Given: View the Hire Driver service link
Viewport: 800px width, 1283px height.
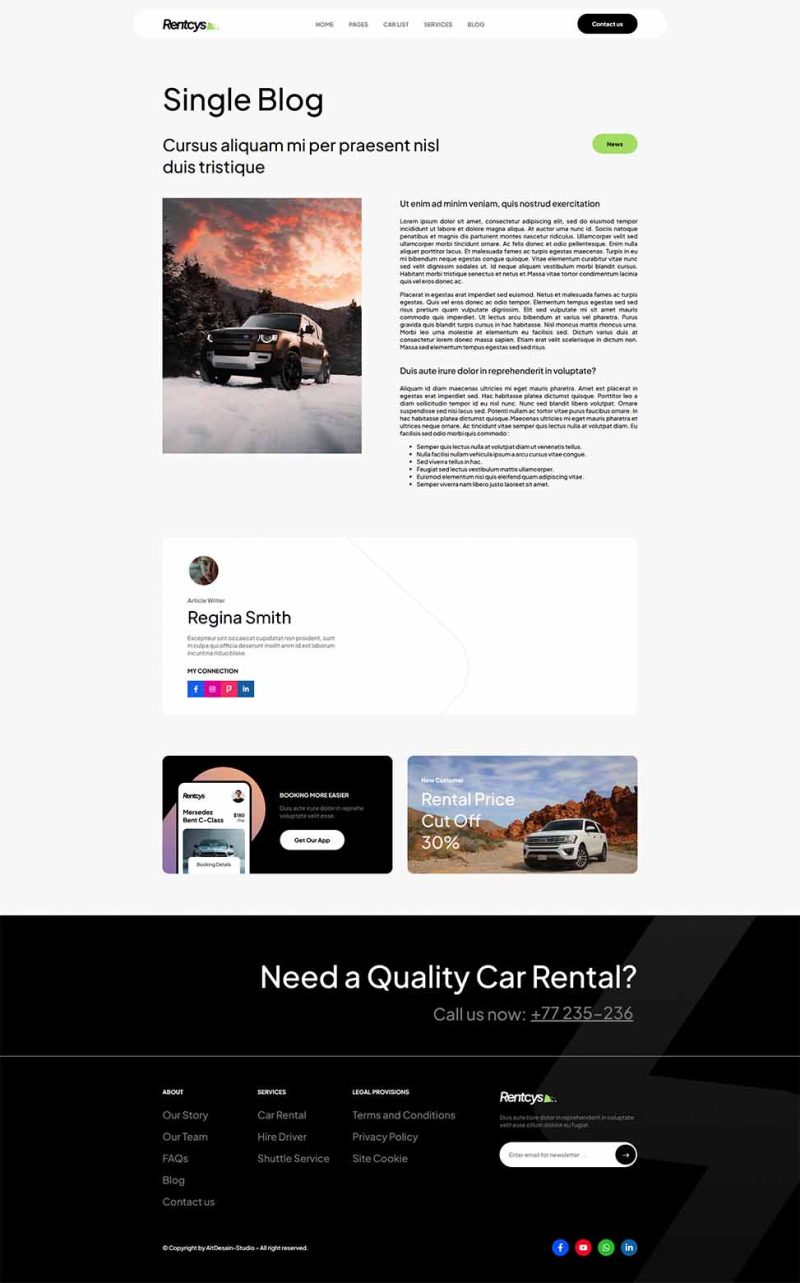Looking at the screenshot, I should coord(282,1137).
